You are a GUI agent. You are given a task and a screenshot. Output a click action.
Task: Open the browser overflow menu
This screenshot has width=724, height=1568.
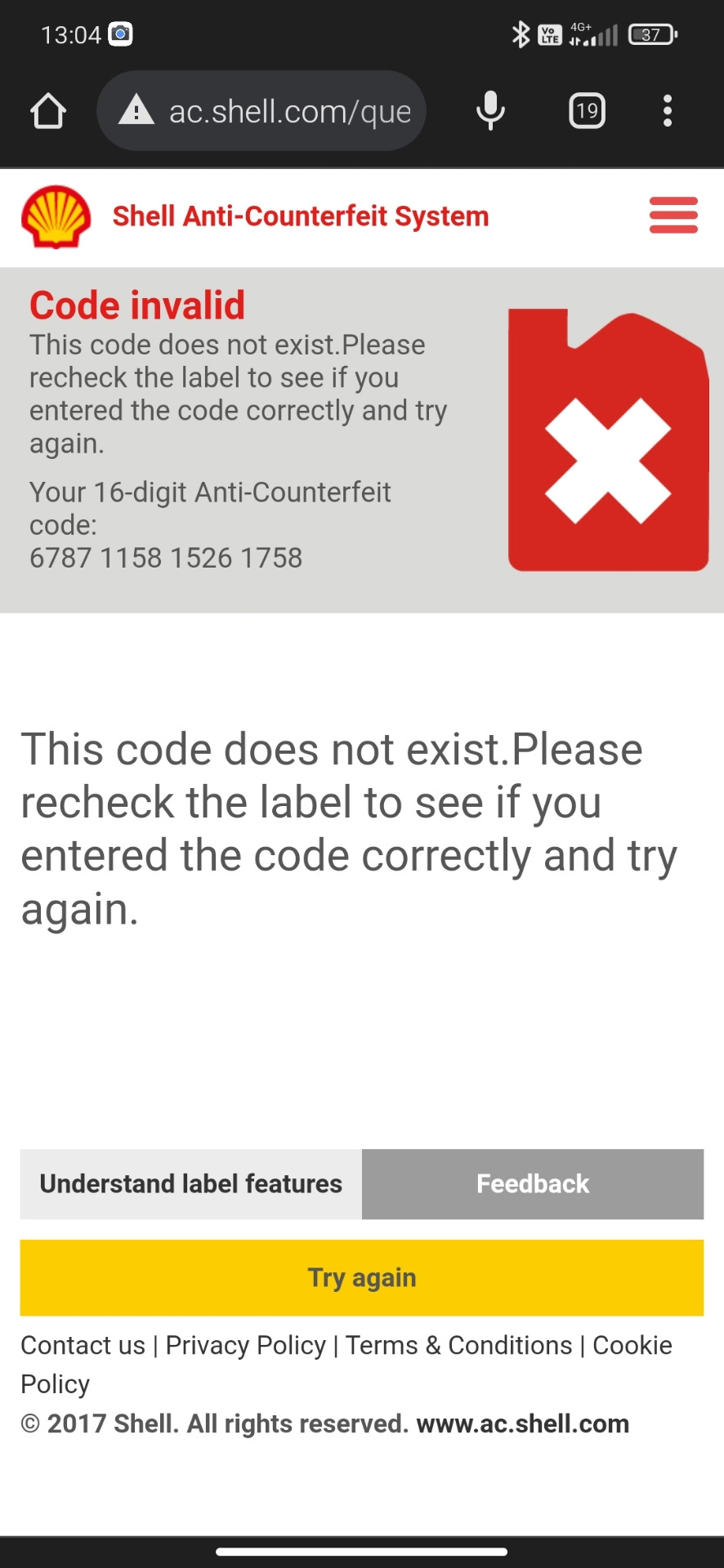tap(668, 111)
